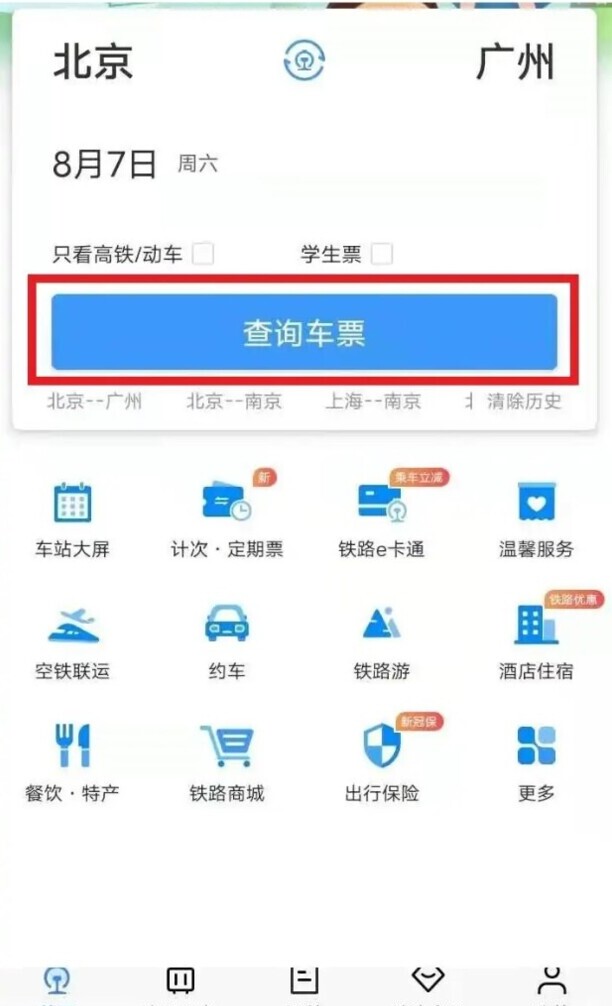Viewport: 612px width, 1006px height.
Task: Swap departure and arrival stations
Action: point(305,62)
